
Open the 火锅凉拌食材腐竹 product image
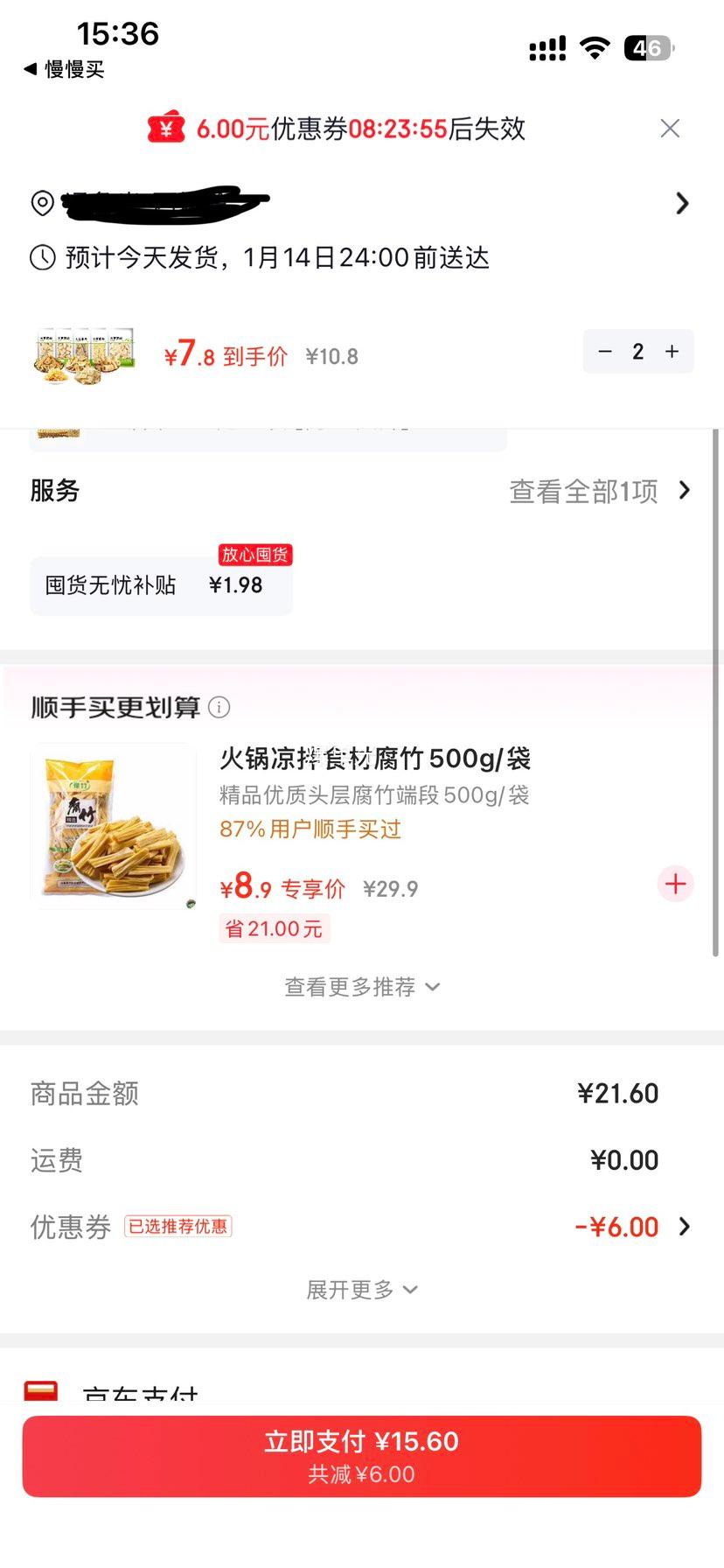click(x=113, y=826)
